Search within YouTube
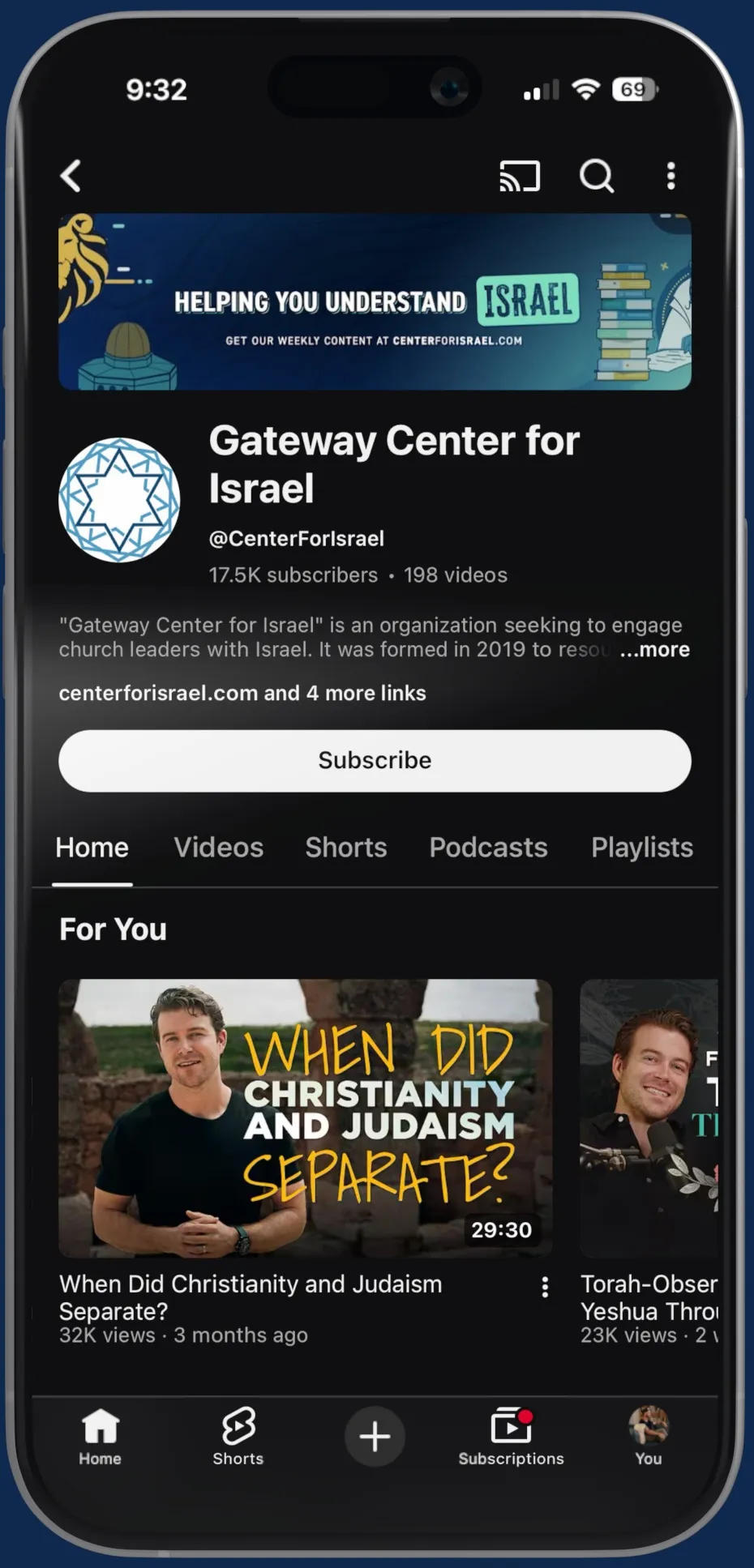Screen dimensions: 754x1568 click(597, 176)
